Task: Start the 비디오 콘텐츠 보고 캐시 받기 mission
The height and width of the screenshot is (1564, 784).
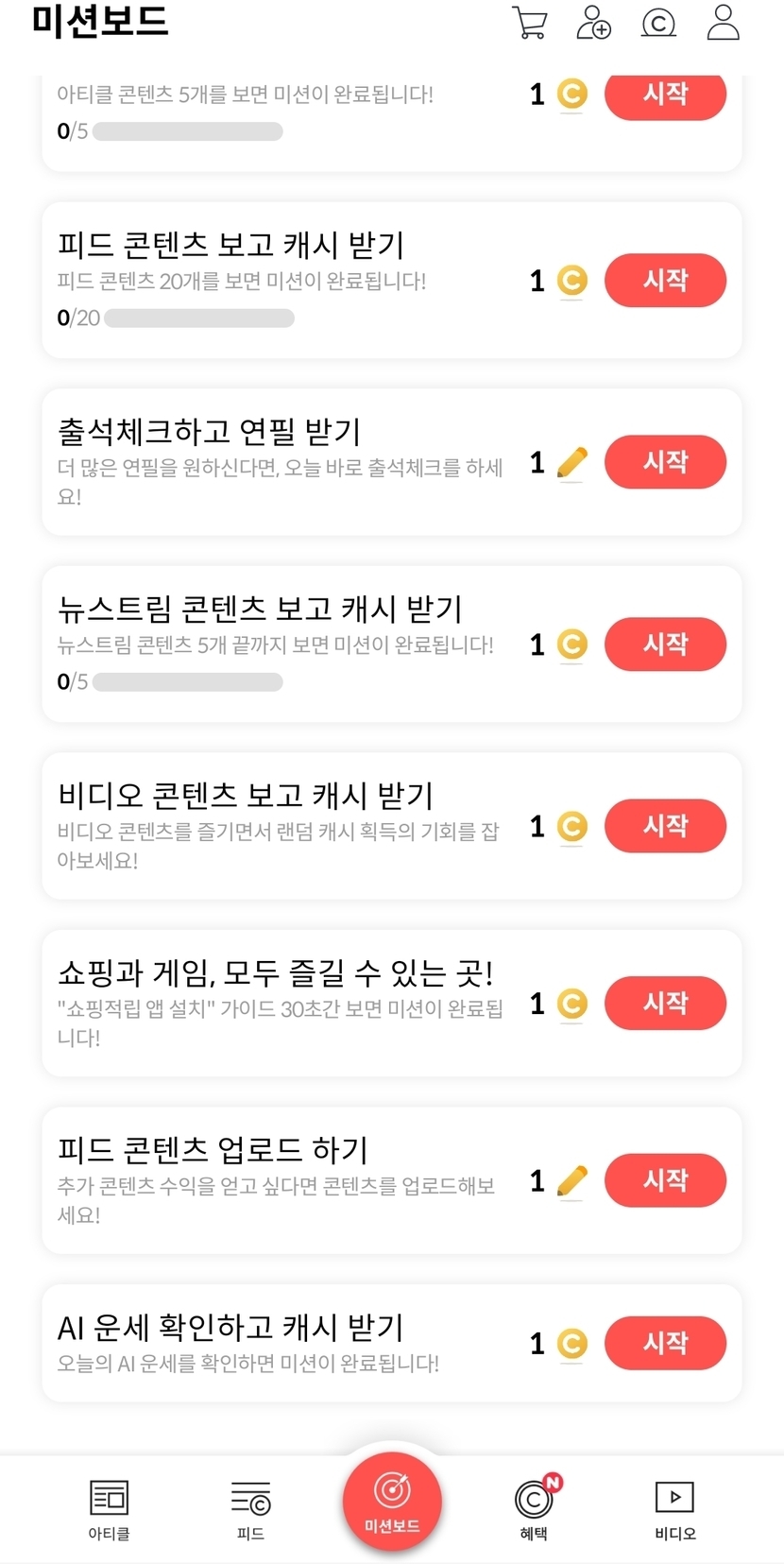Action: tap(665, 826)
